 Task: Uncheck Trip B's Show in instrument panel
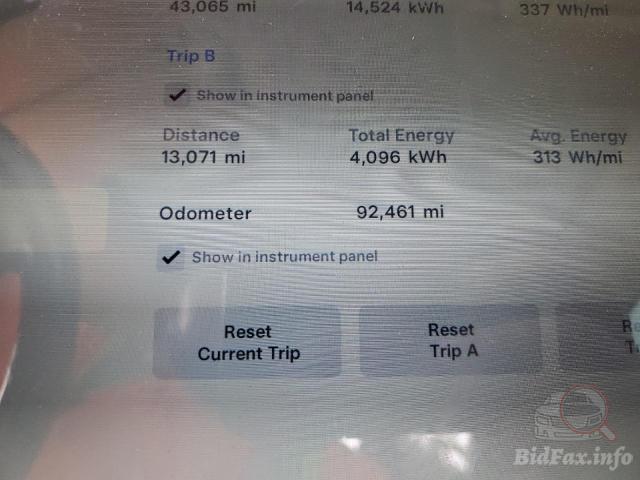pos(177,96)
